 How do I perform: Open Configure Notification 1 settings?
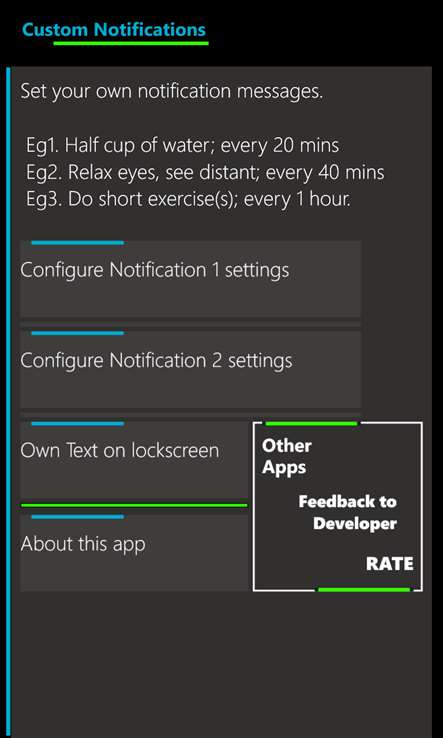pyautogui.click(x=190, y=279)
